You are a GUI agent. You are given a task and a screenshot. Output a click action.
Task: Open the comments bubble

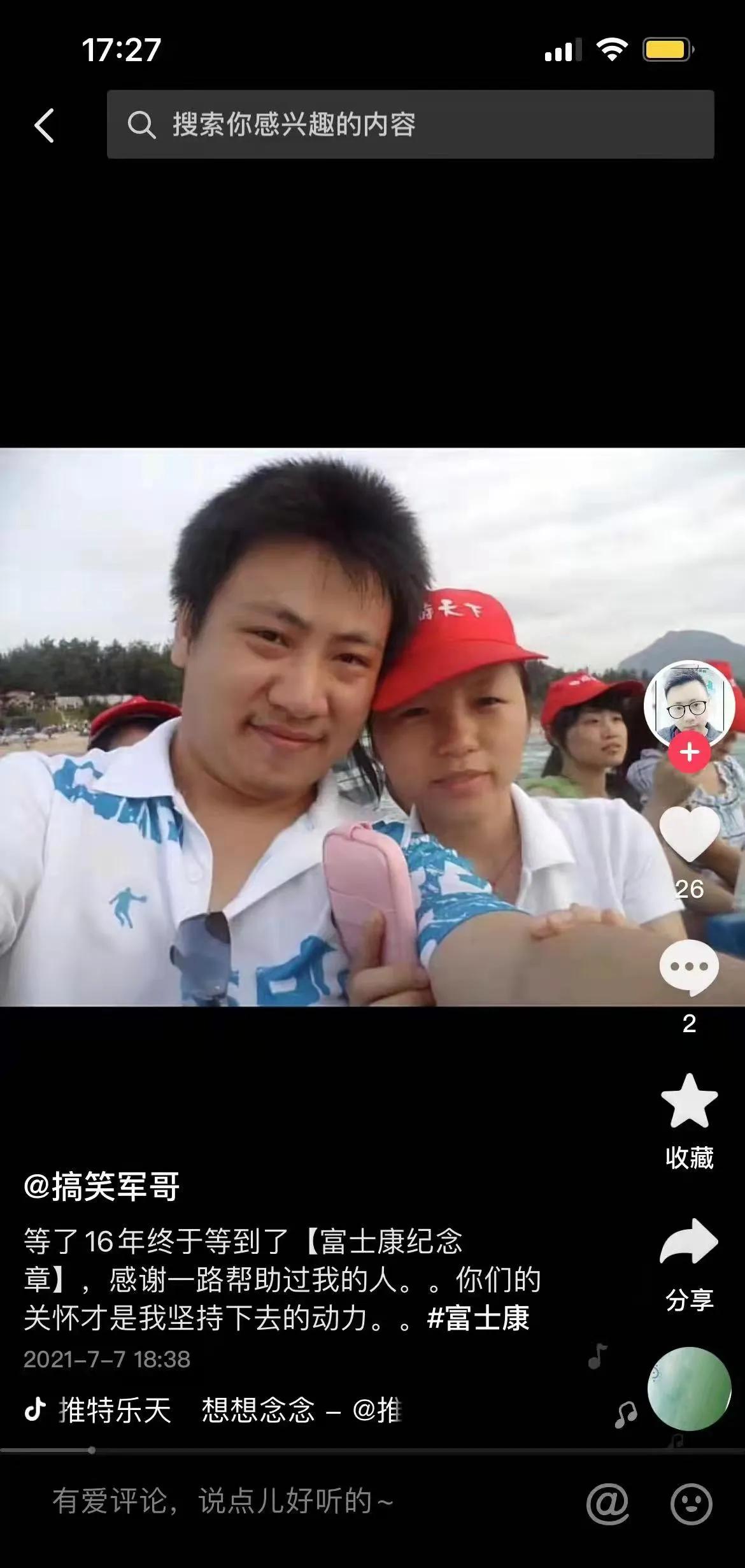(x=689, y=967)
